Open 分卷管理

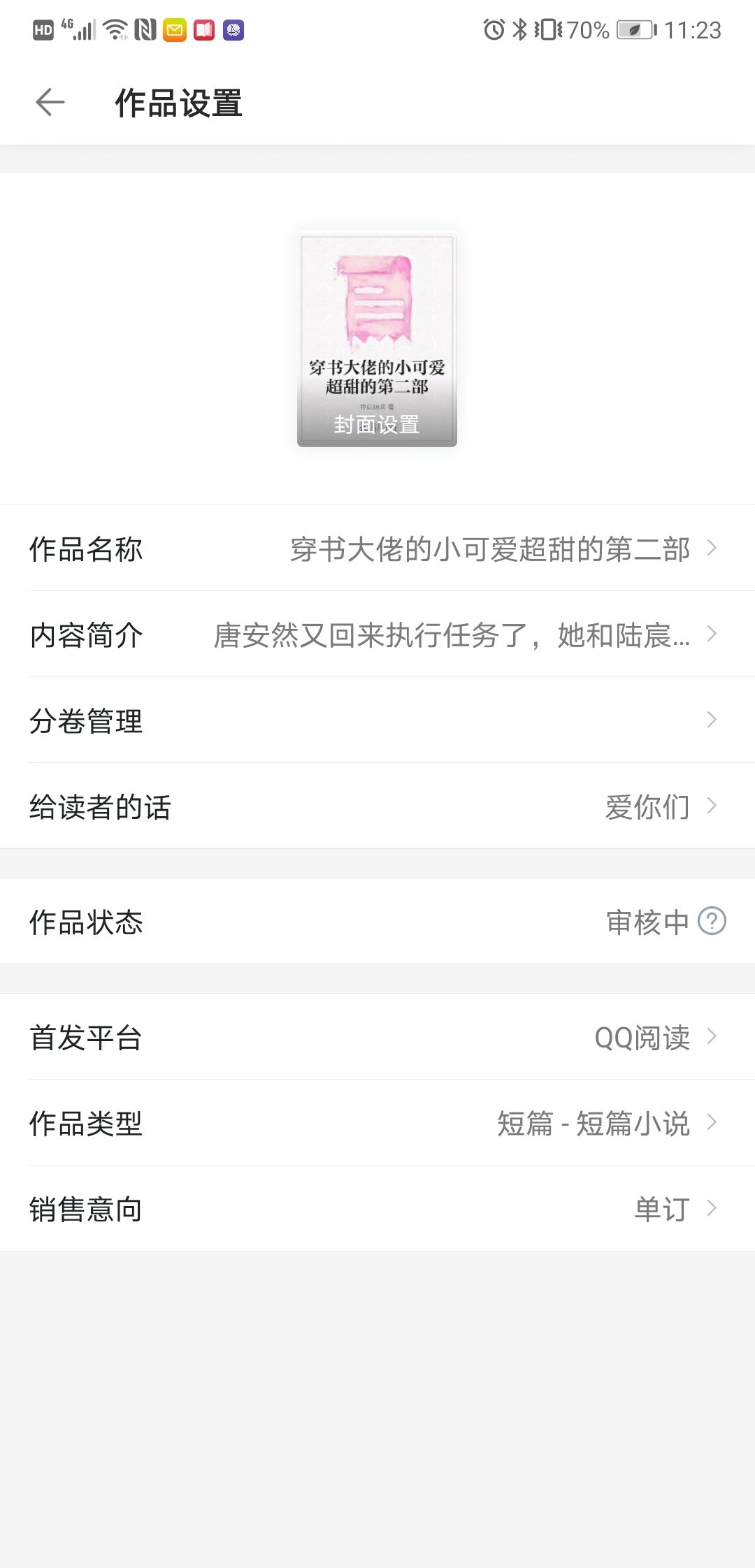click(377, 720)
